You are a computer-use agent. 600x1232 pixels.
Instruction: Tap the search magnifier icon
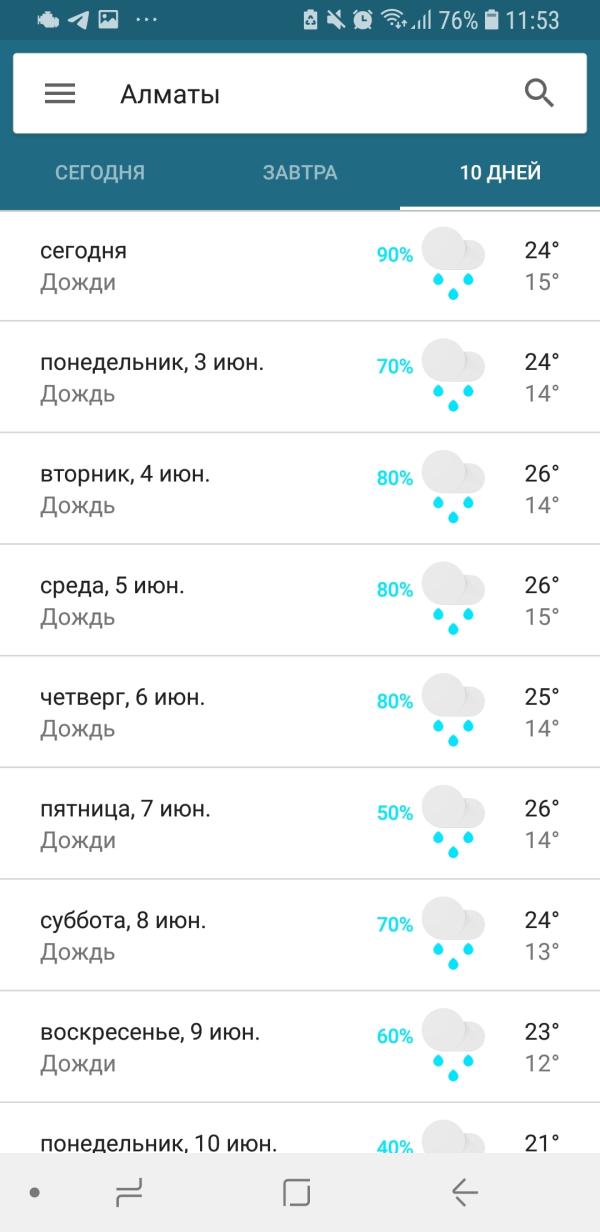click(x=539, y=94)
